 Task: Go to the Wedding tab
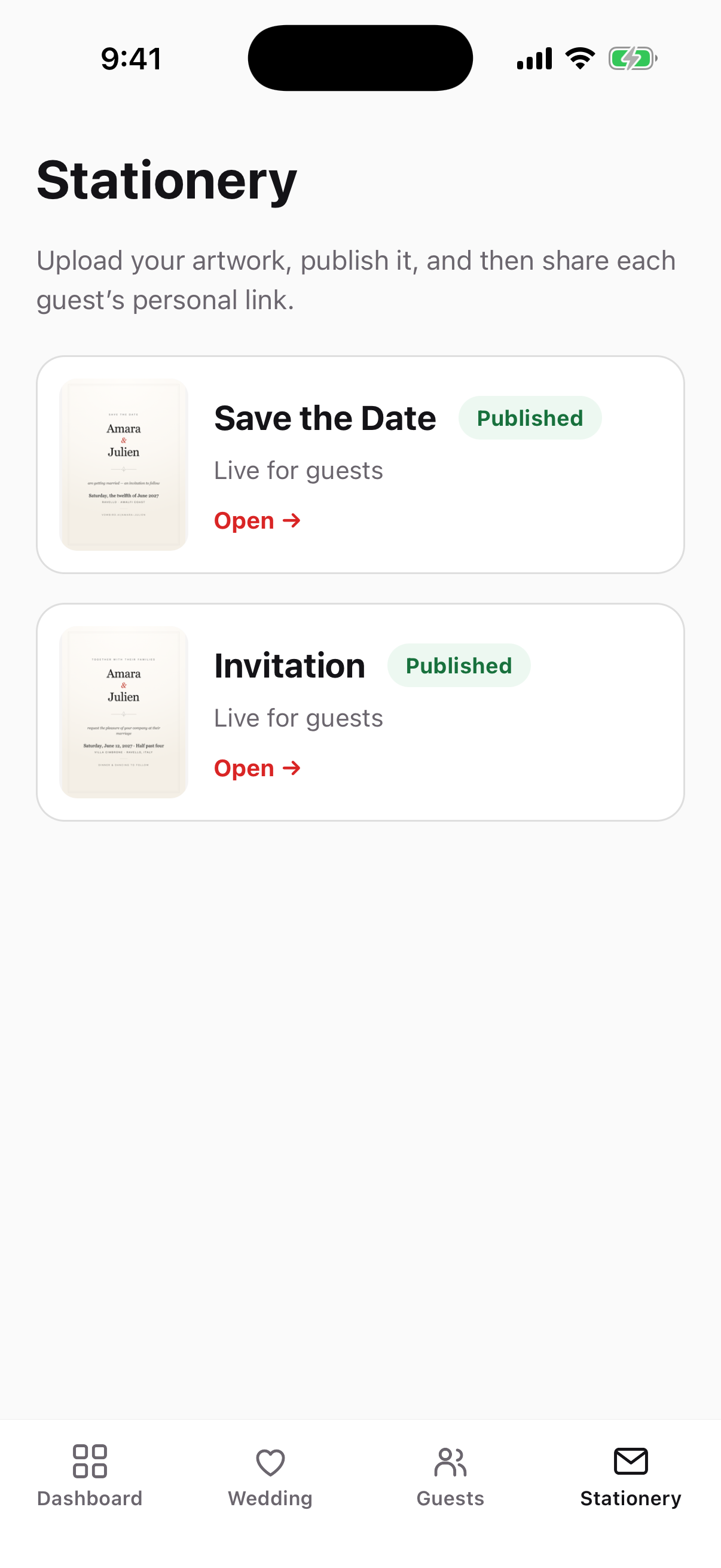point(270,1475)
